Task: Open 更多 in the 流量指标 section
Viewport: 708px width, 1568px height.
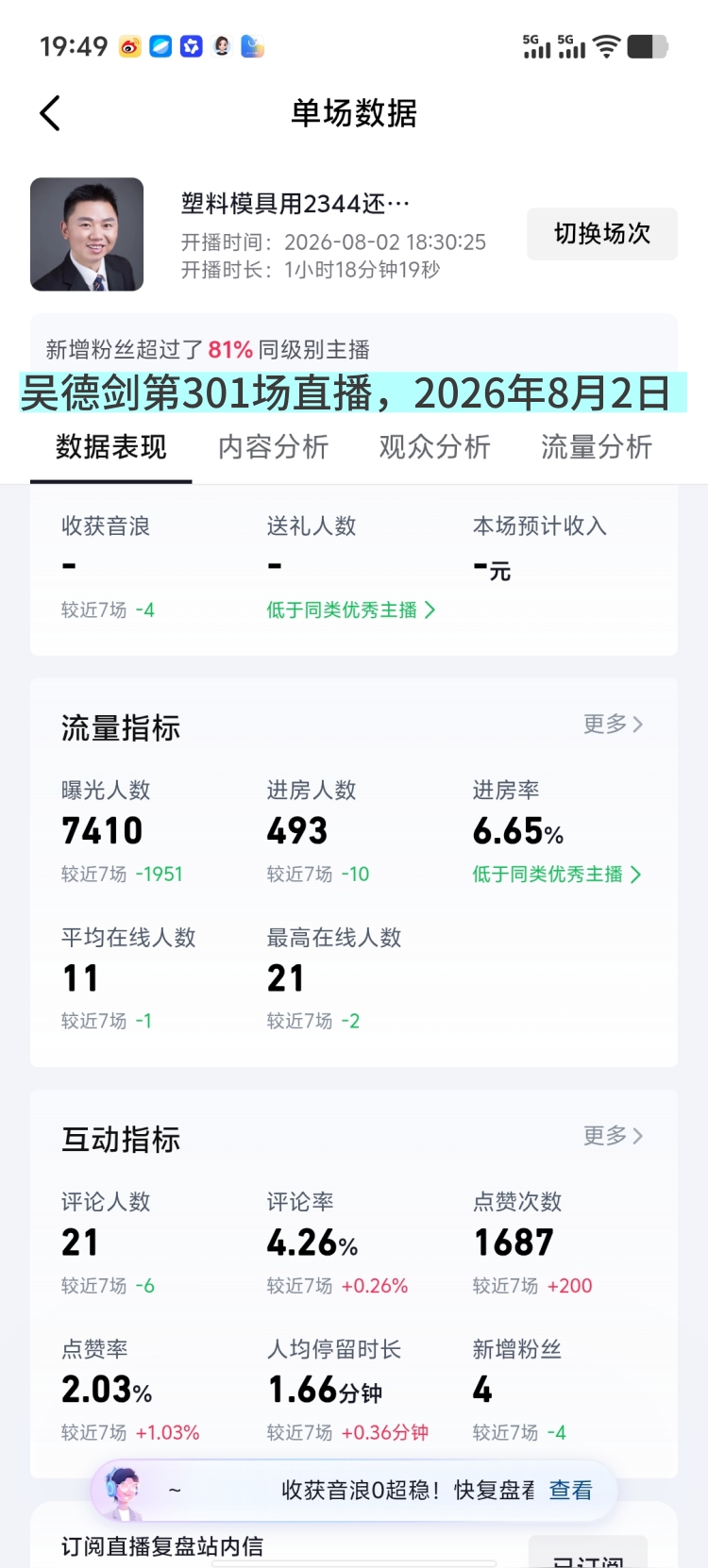Action: 614,724
